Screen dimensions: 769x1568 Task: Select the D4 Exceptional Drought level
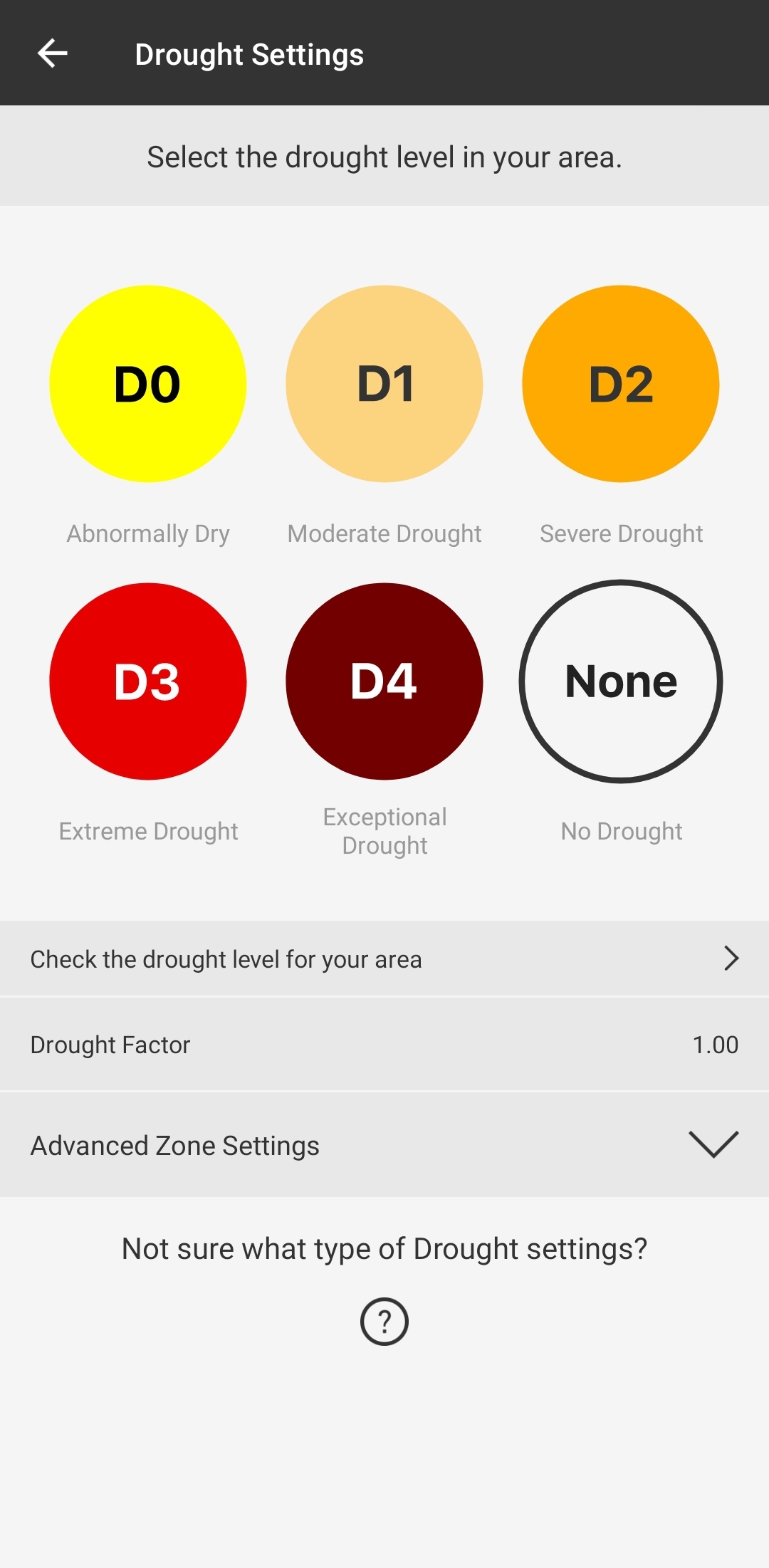pos(384,681)
